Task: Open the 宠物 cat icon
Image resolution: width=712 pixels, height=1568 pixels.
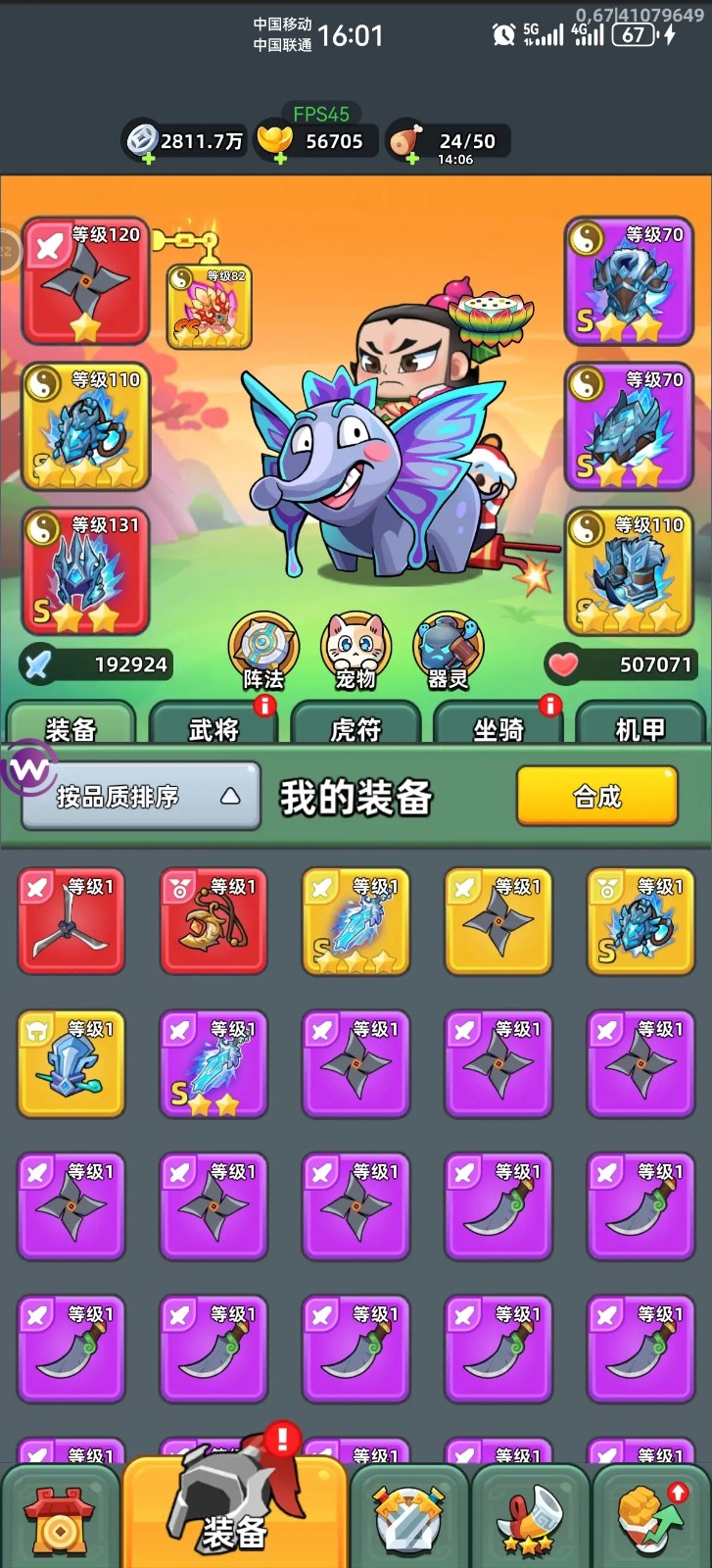Action: tap(356, 650)
